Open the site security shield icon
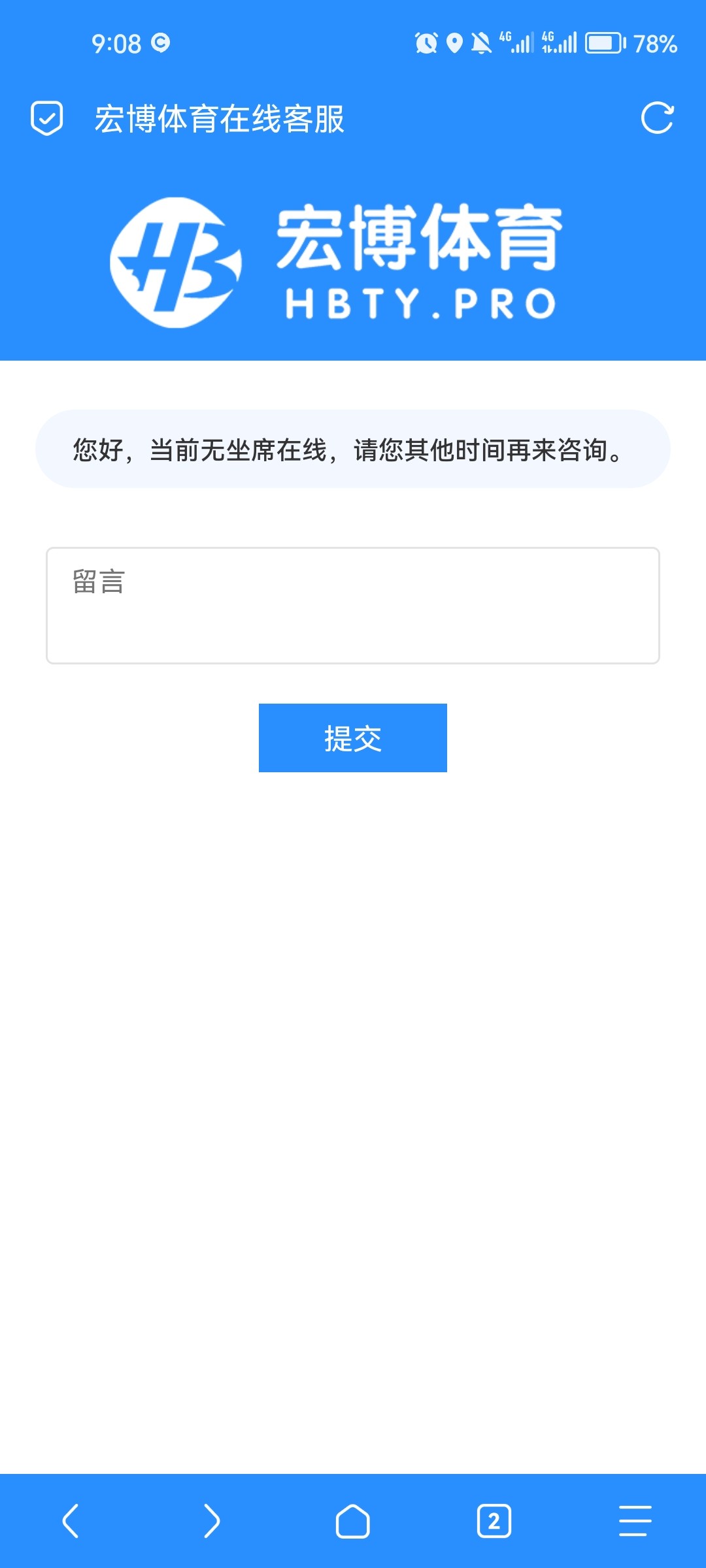Image resolution: width=706 pixels, height=1568 pixels. coord(47,118)
